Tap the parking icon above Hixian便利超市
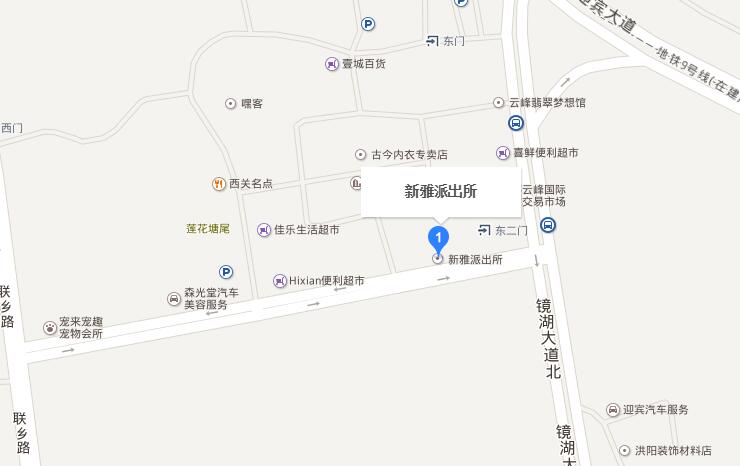 coord(226,271)
